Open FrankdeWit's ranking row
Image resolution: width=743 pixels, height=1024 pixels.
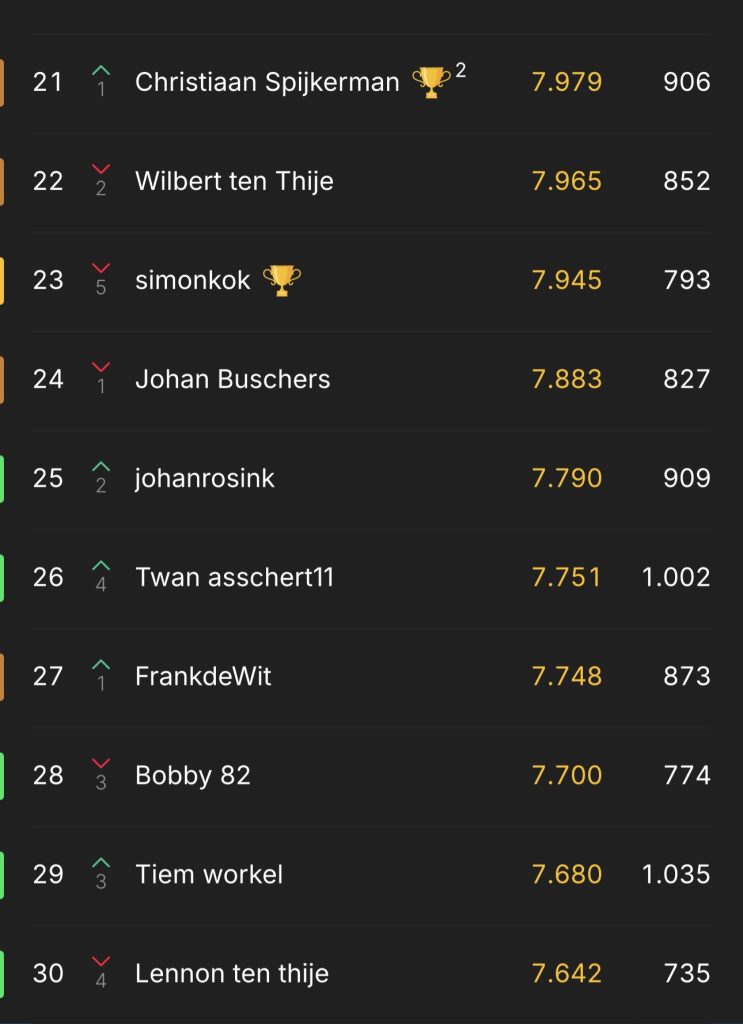pos(203,676)
